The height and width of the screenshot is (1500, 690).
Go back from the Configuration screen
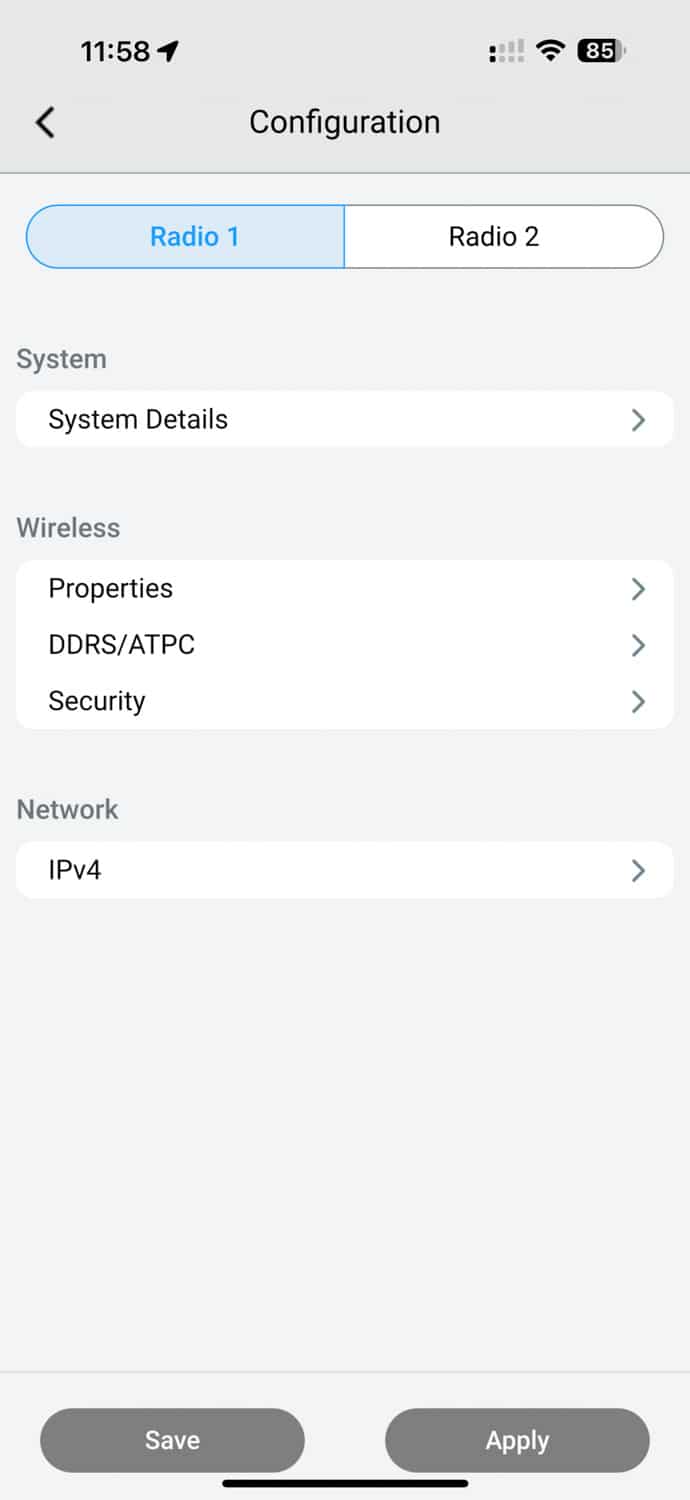pyautogui.click(x=45, y=122)
